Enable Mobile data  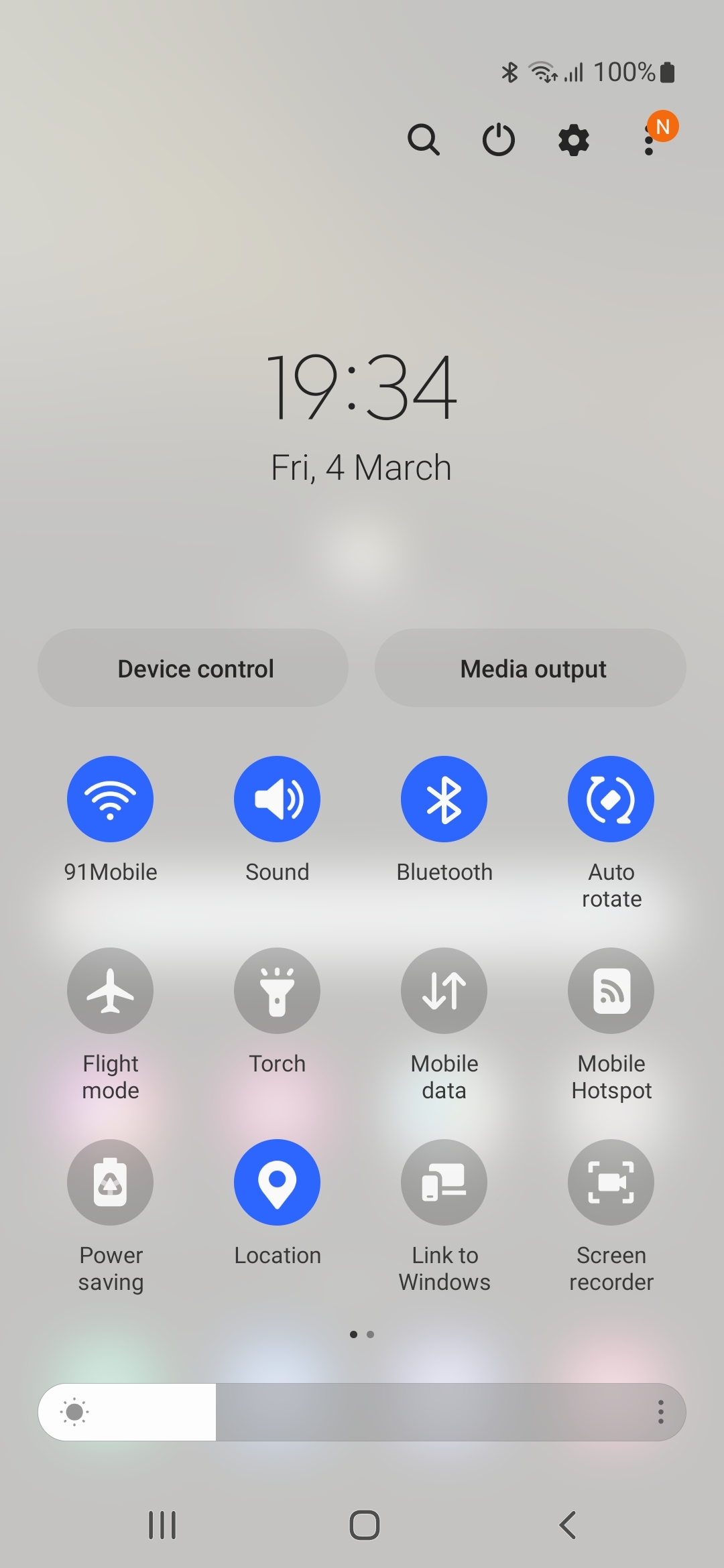[x=444, y=990]
